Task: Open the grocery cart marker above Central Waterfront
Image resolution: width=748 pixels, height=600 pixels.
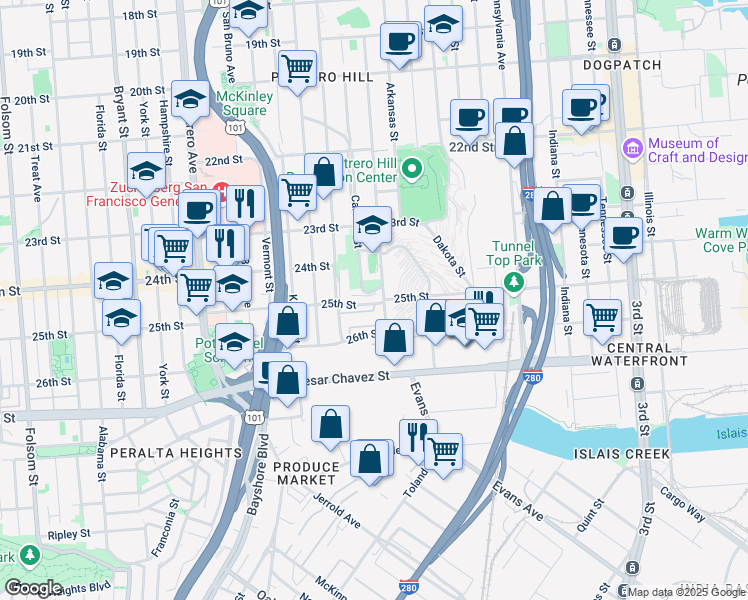Action: pyautogui.click(x=603, y=321)
